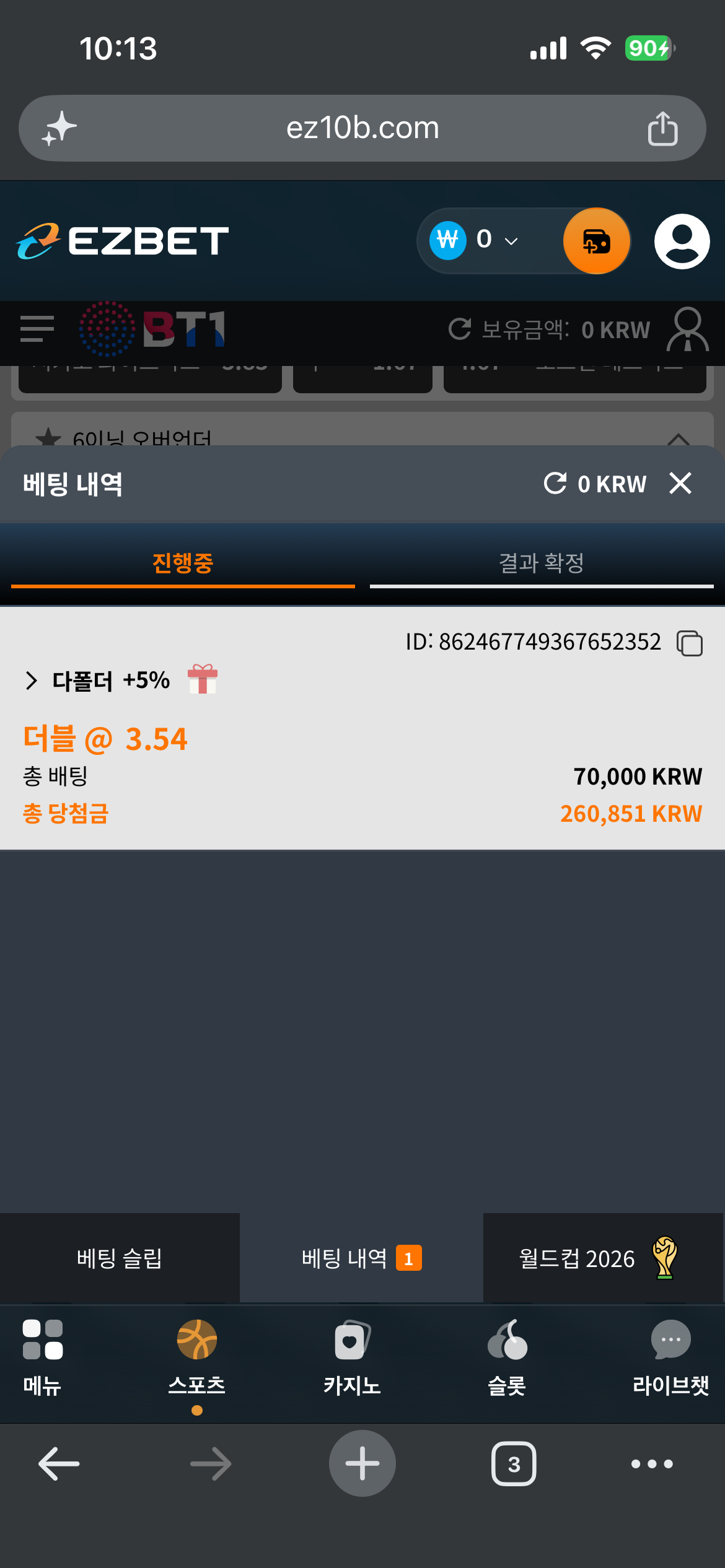Open 월드컵 2026 section
This screenshot has height=1568, width=725.
point(603,1258)
